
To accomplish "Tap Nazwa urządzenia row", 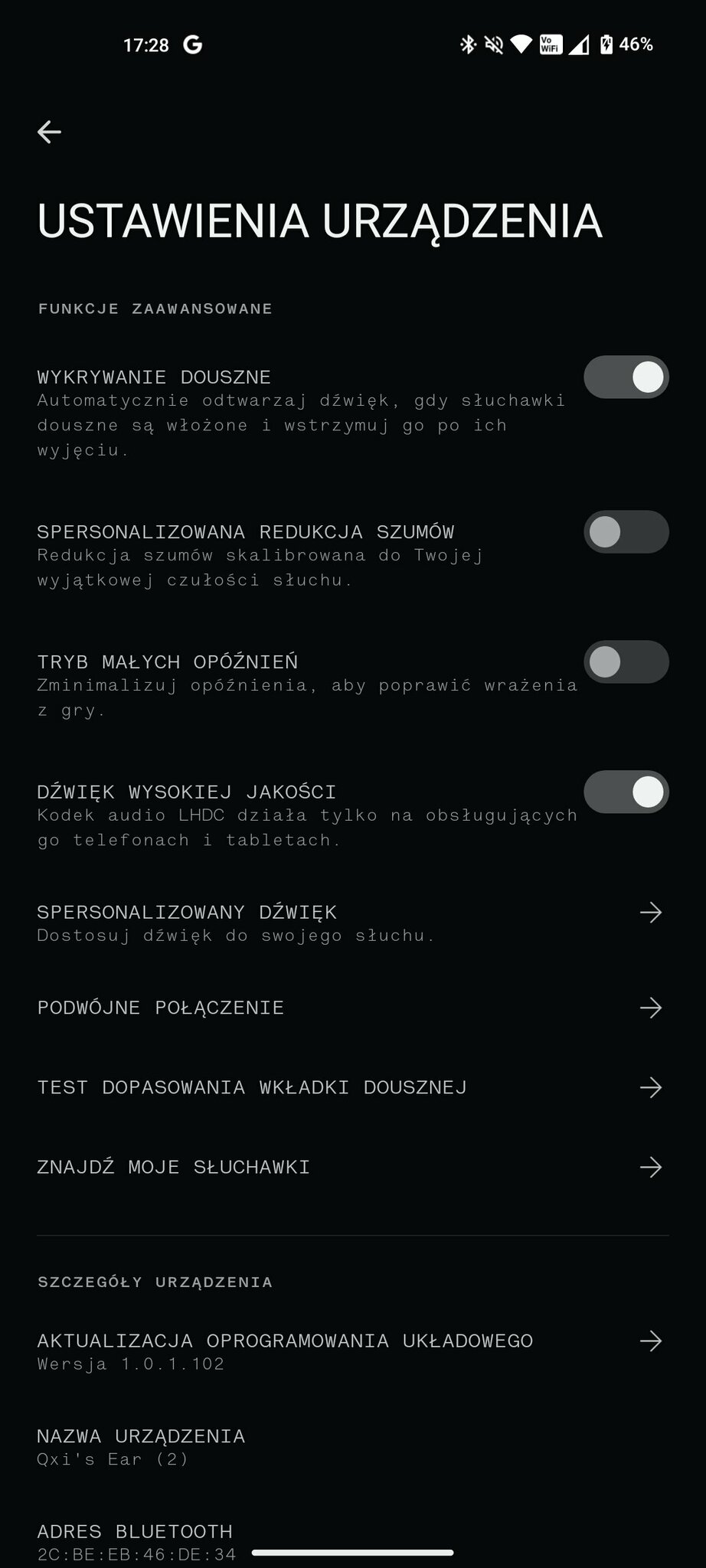I will point(353,1446).
